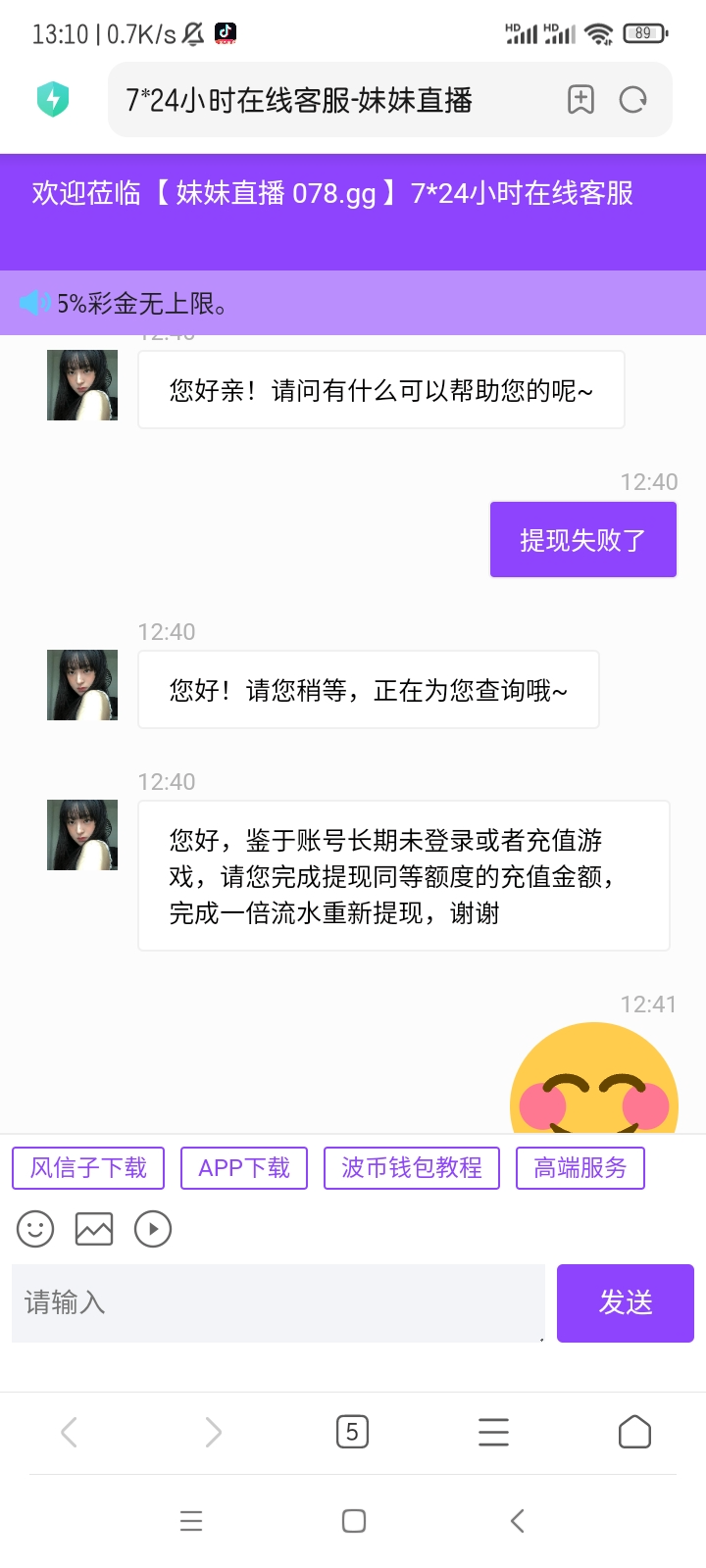
Task: Open the browser menu icon at bottom
Action: (493, 1432)
